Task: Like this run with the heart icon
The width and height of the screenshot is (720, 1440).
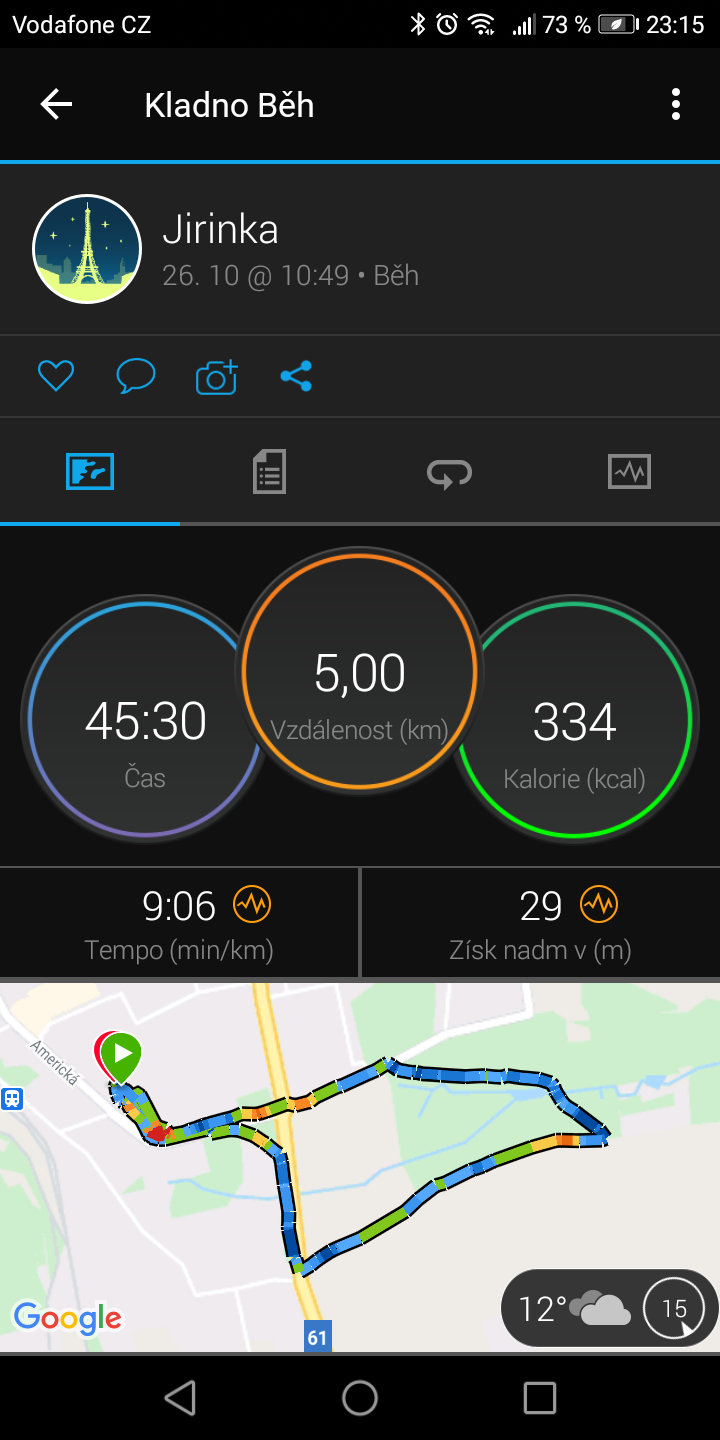Action: (56, 376)
